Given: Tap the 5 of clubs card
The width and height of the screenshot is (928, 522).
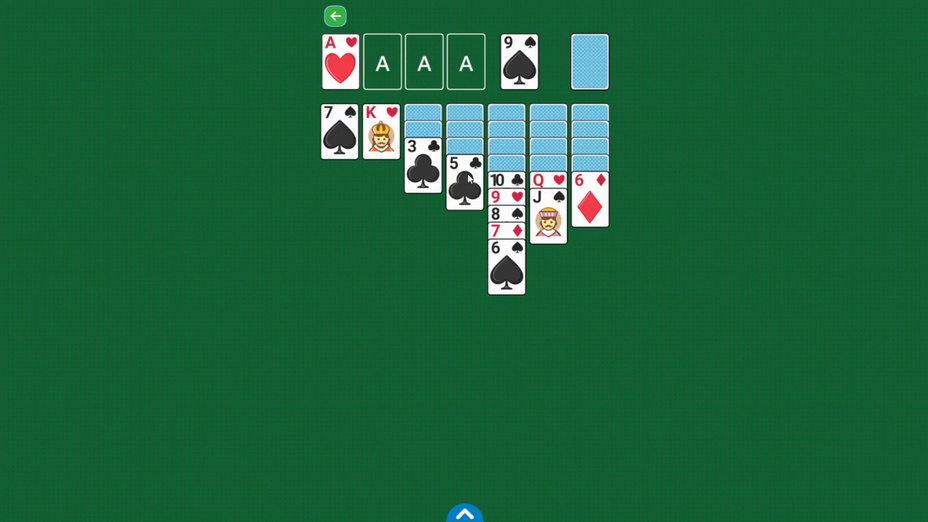Looking at the screenshot, I should (465, 183).
